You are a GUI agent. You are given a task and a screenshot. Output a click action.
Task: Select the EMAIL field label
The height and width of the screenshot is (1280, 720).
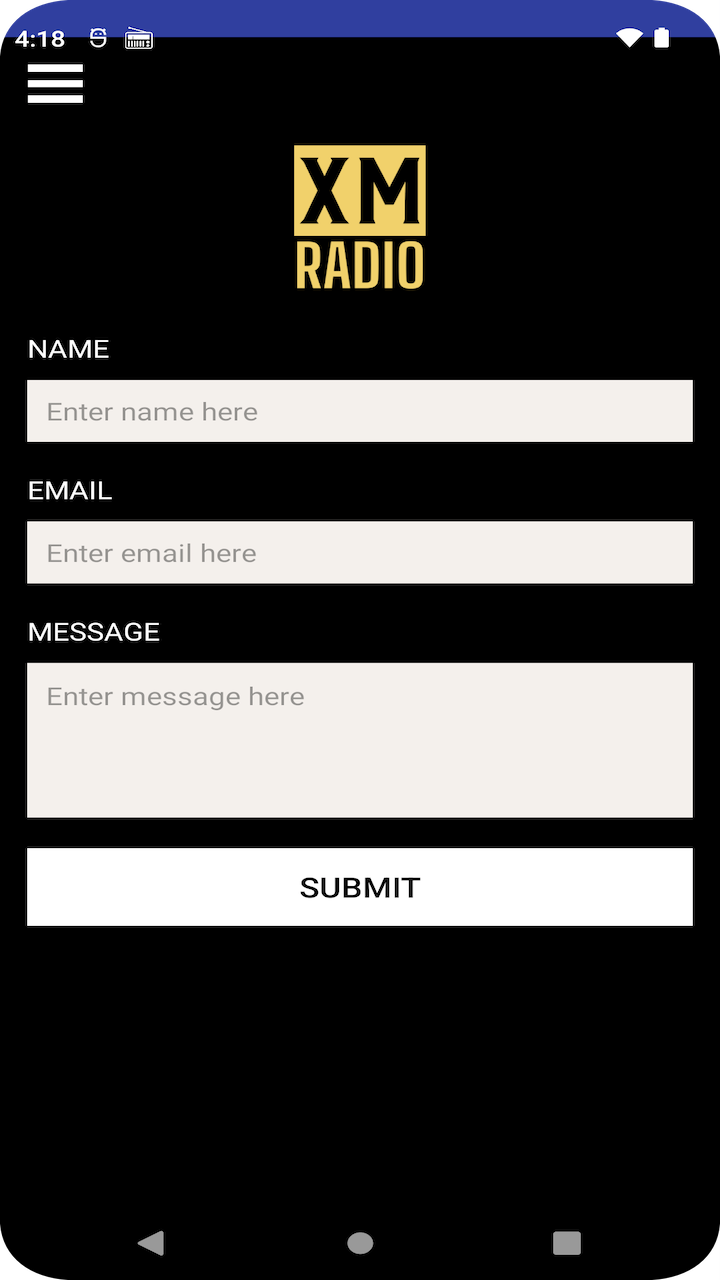click(70, 491)
